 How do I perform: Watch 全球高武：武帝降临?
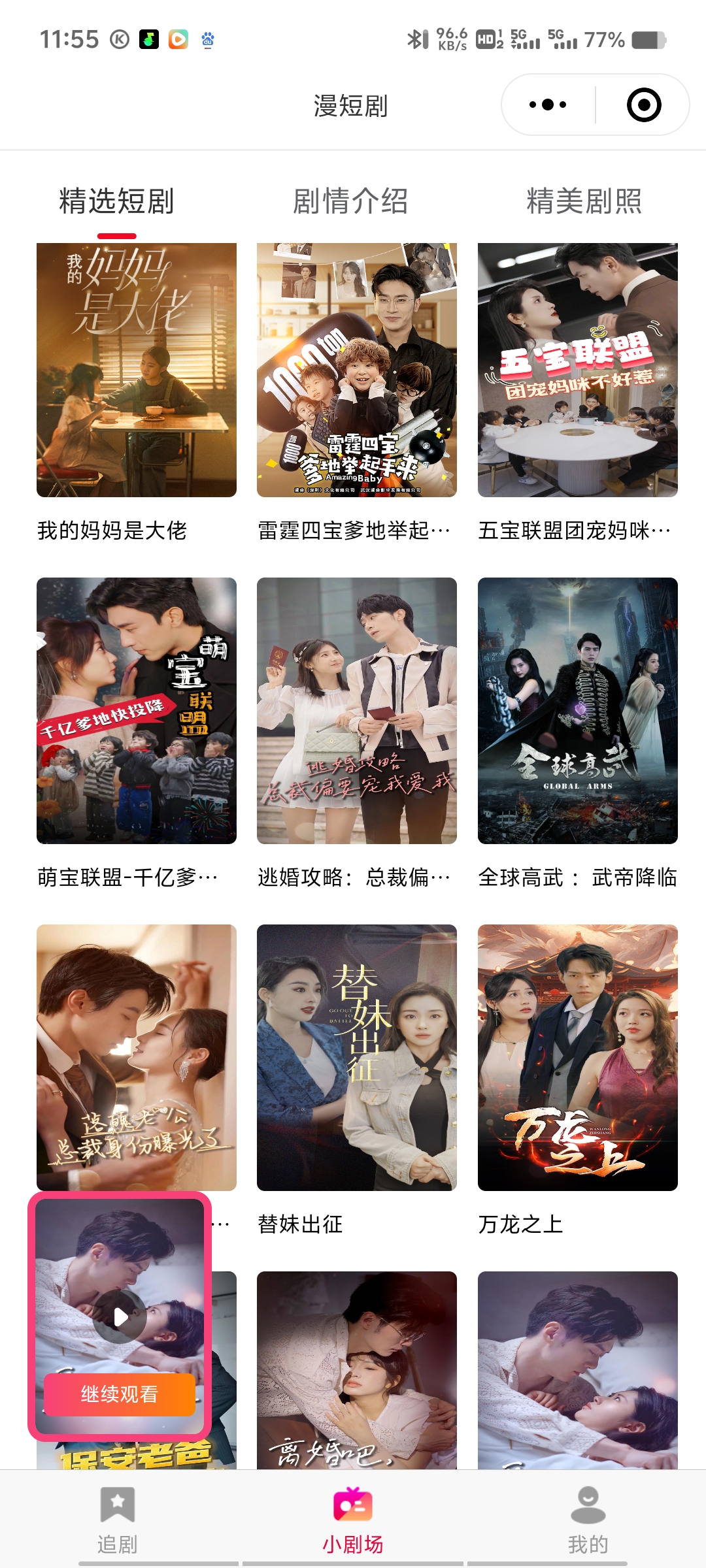pyautogui.click(x=577, y=710)
